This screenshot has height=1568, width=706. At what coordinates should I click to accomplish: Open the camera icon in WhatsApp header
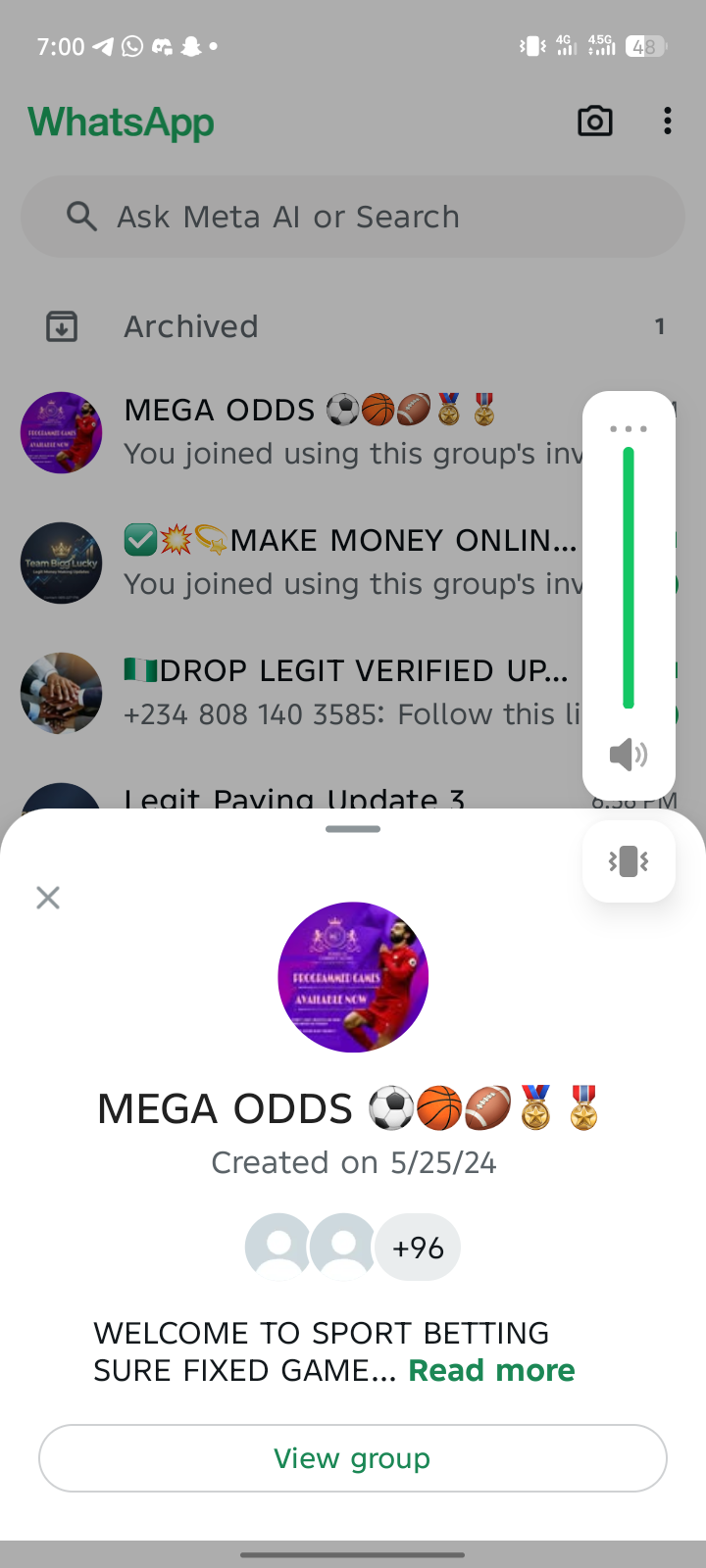595,122
